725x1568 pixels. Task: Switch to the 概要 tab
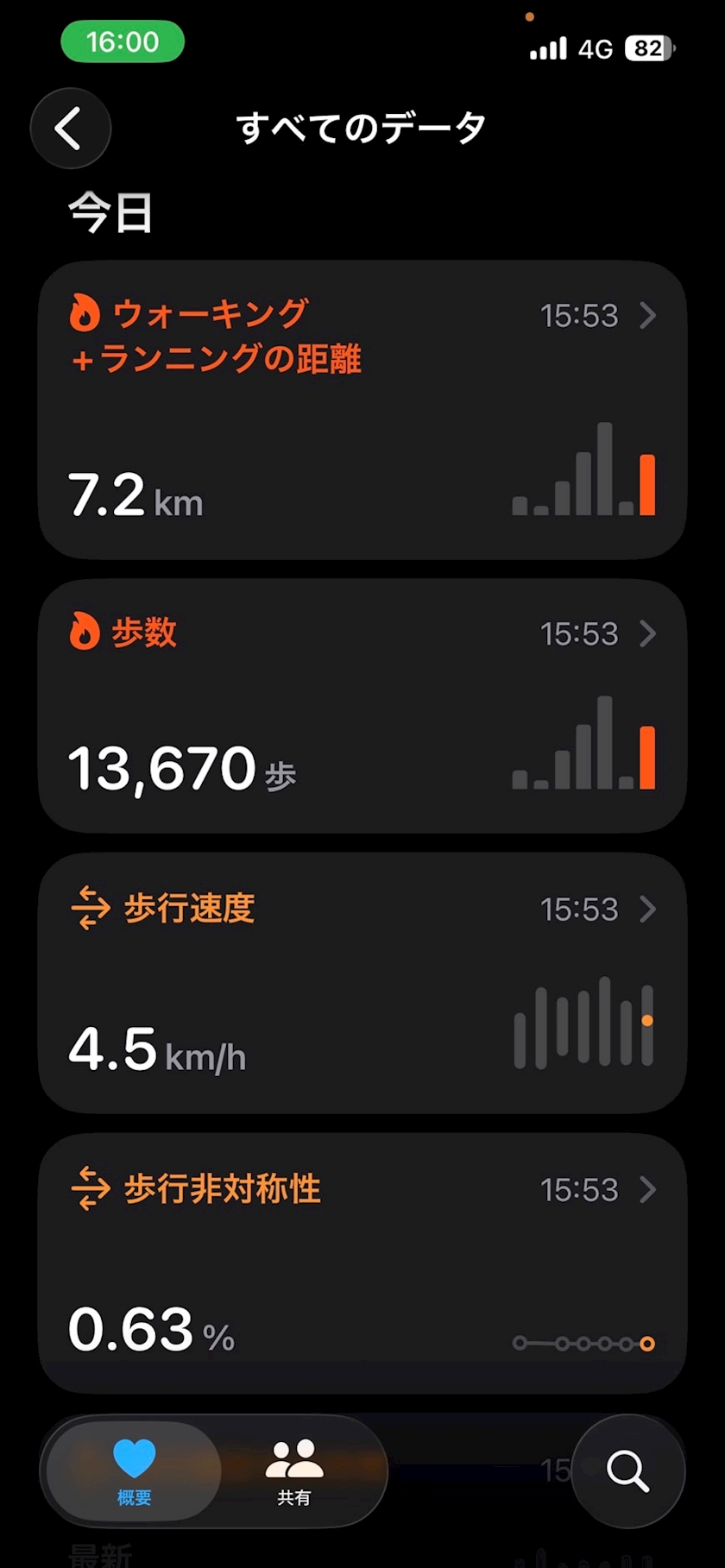[x=134, y=1471]
